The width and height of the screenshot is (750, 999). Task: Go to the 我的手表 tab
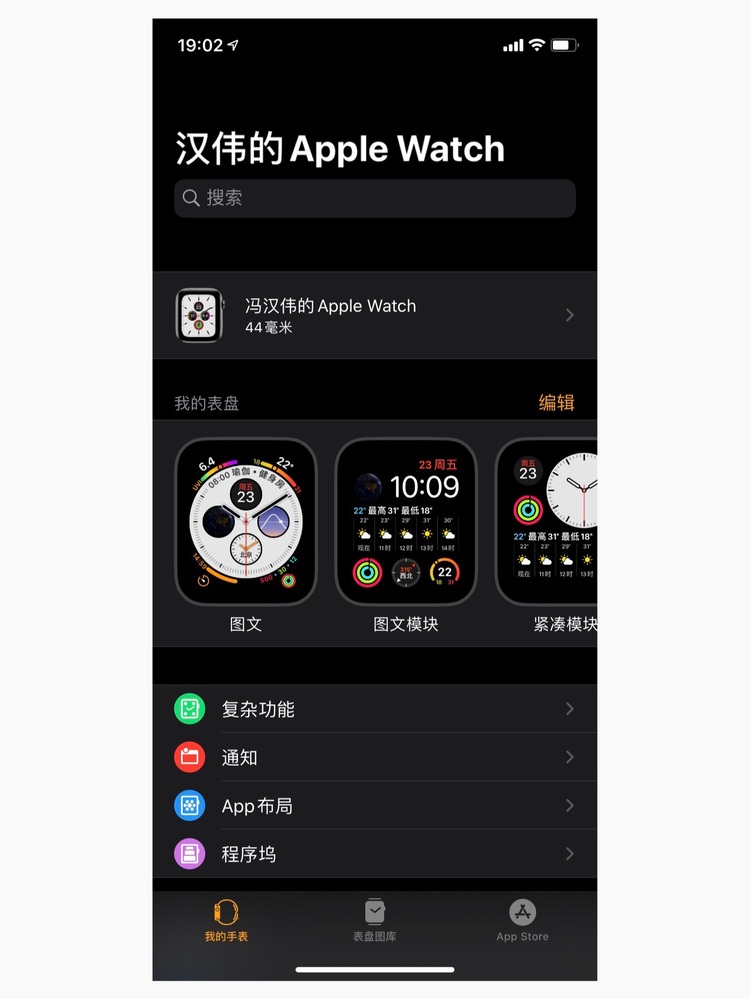click(x=226, y=920)
